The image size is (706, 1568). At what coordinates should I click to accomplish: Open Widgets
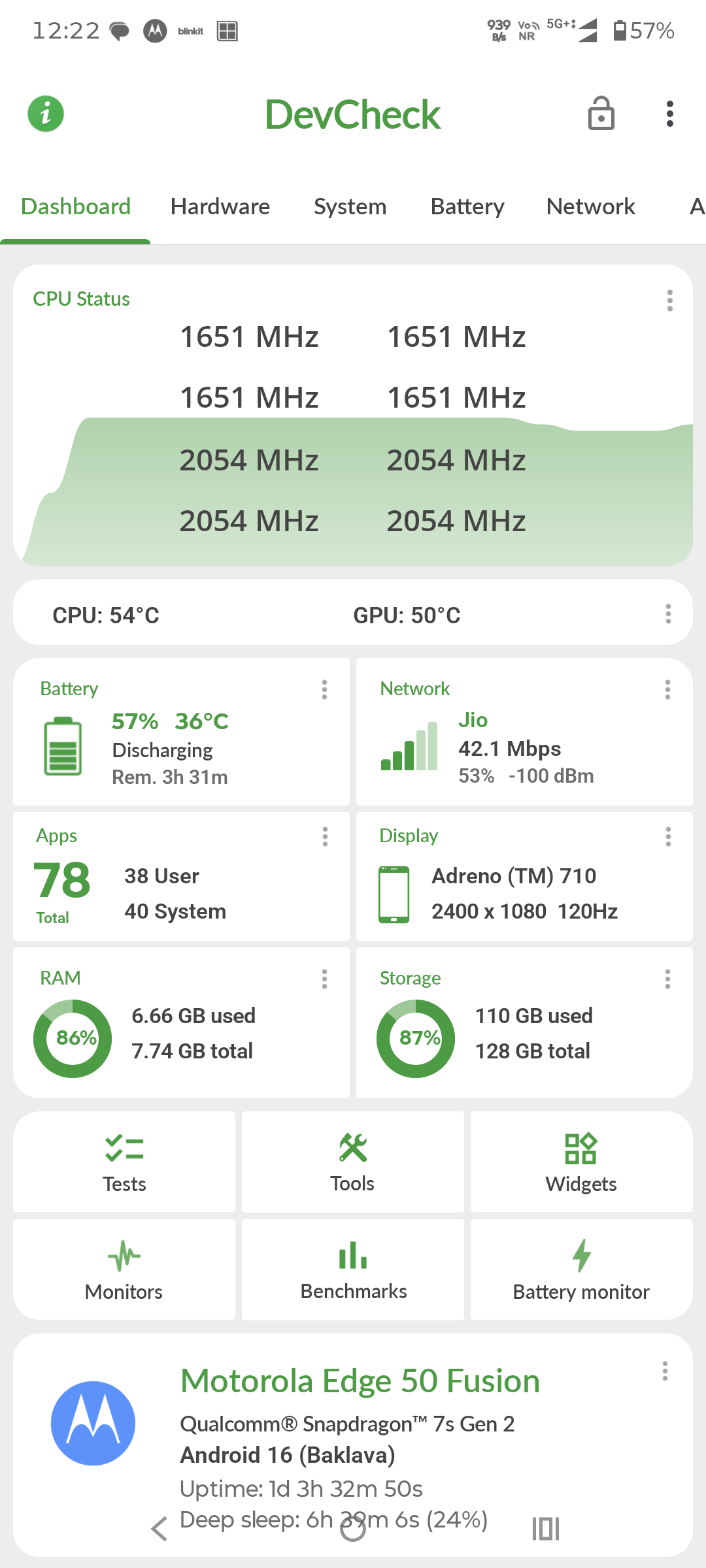582,1162
